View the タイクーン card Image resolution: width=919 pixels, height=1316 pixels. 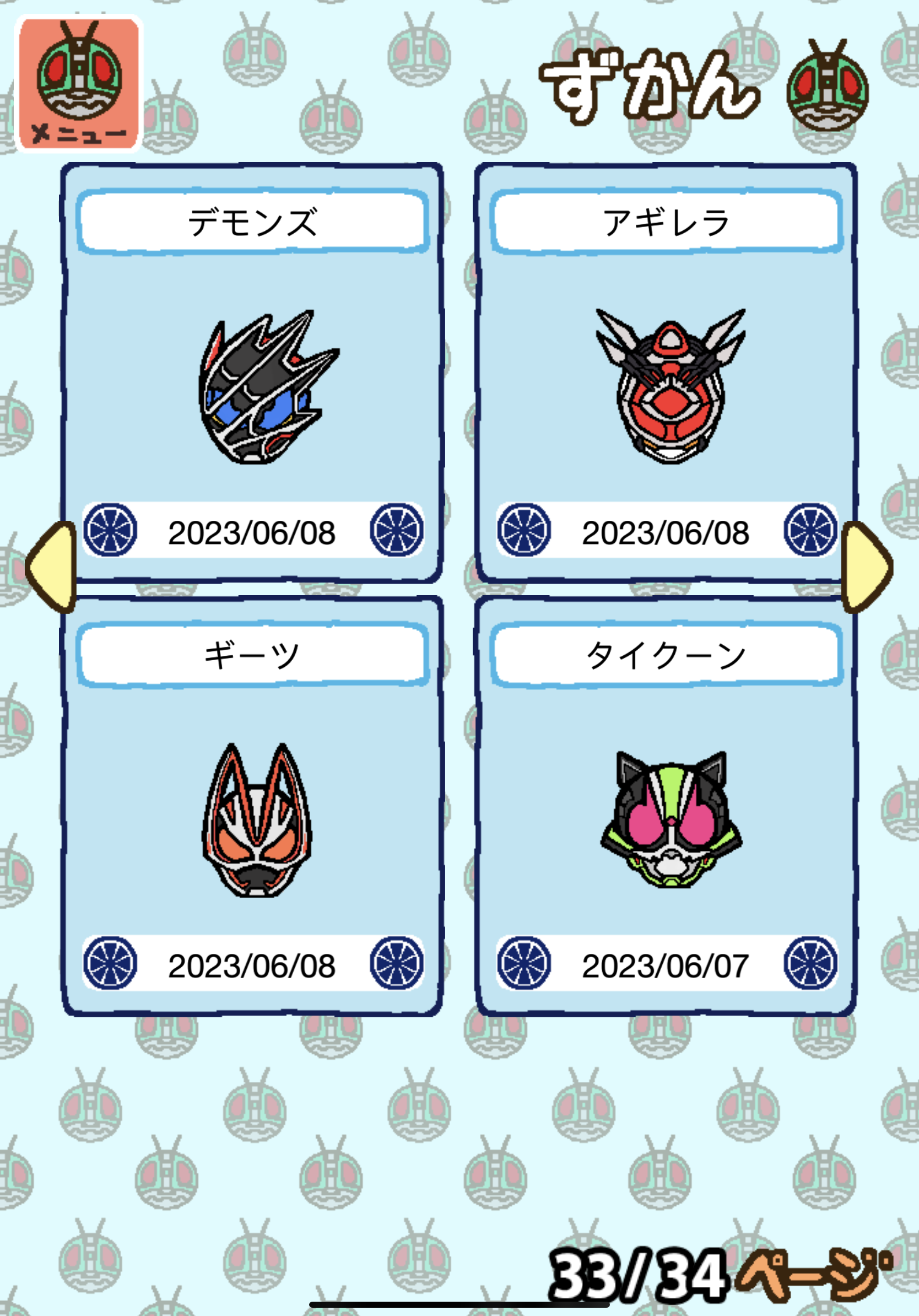point(666,805)
